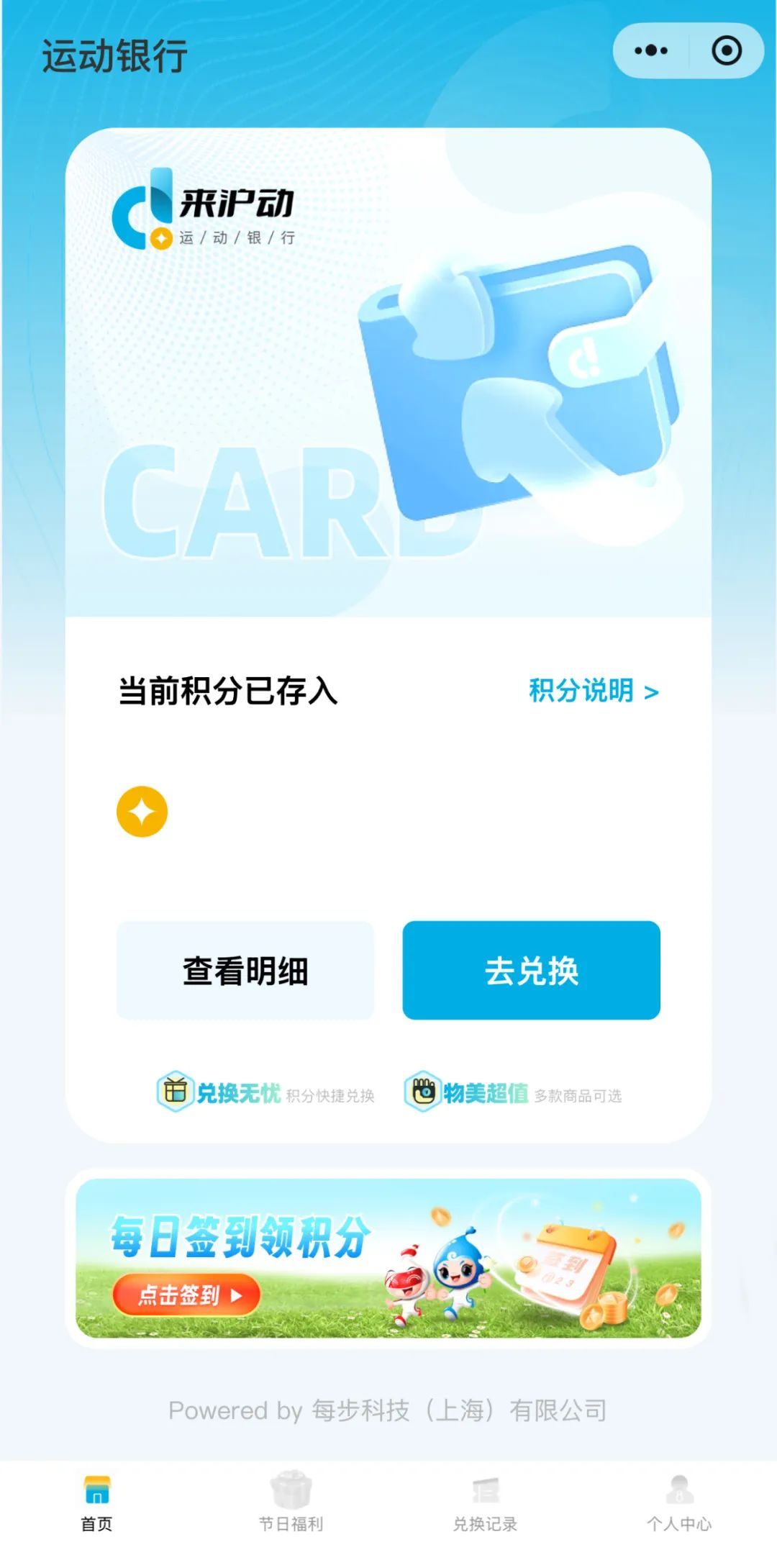
Task: Open the 个人中心 tab
Action: pos(679,1504)
